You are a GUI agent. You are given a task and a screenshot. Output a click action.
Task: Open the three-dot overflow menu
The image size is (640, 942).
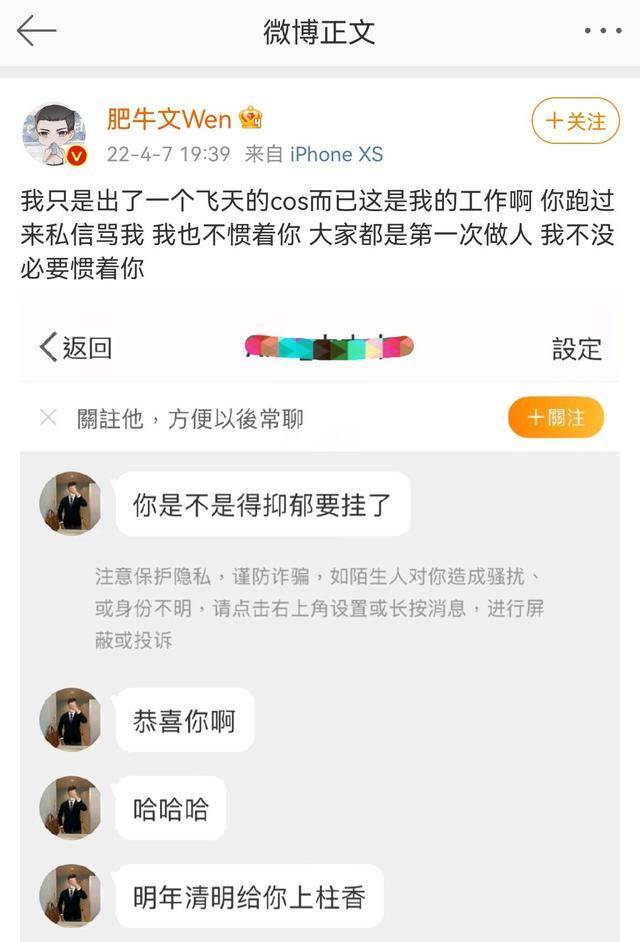(603, 31)
